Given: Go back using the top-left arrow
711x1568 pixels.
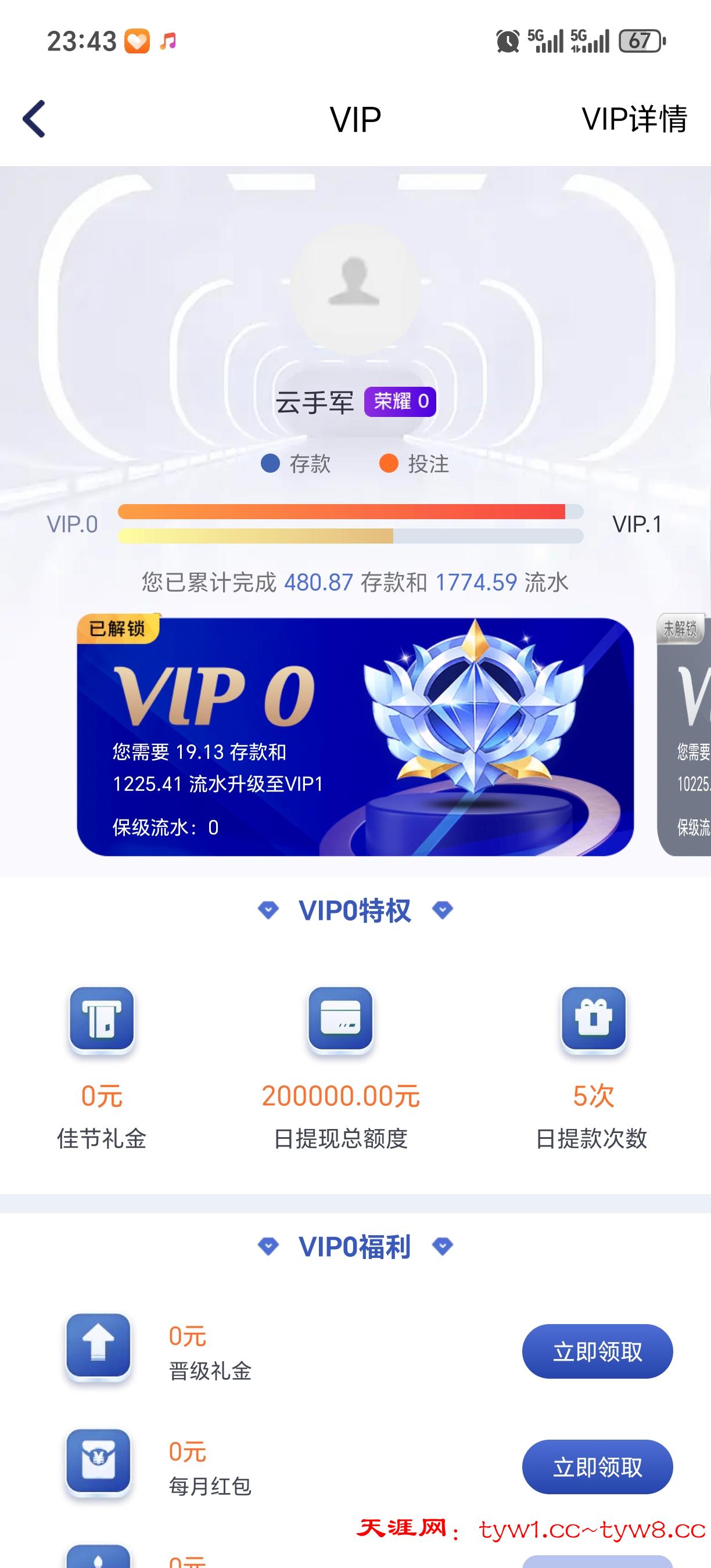Looking at the screenshot, I should pyautogui.click(x=34, y=118).
